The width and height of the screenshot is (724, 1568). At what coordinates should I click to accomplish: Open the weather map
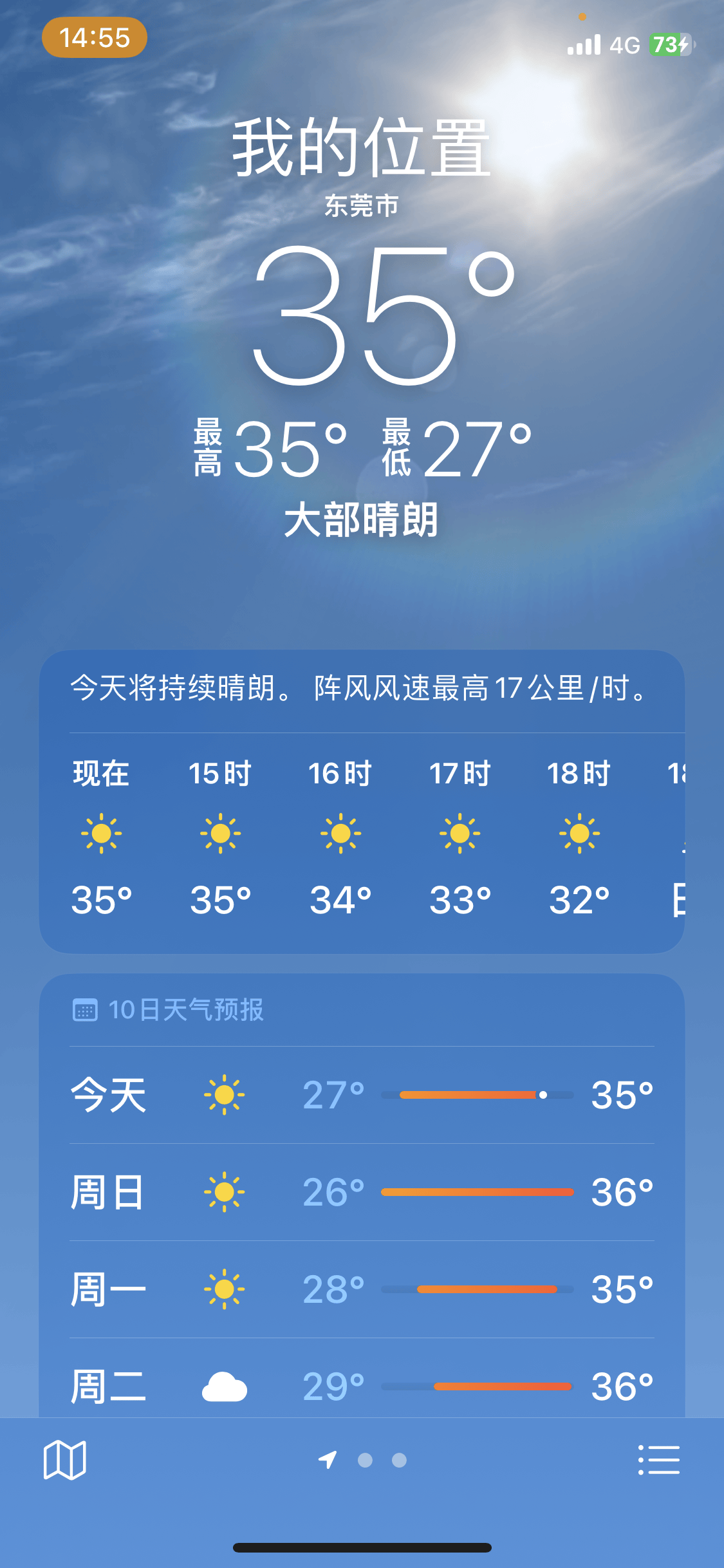[x=64, y=1460]
